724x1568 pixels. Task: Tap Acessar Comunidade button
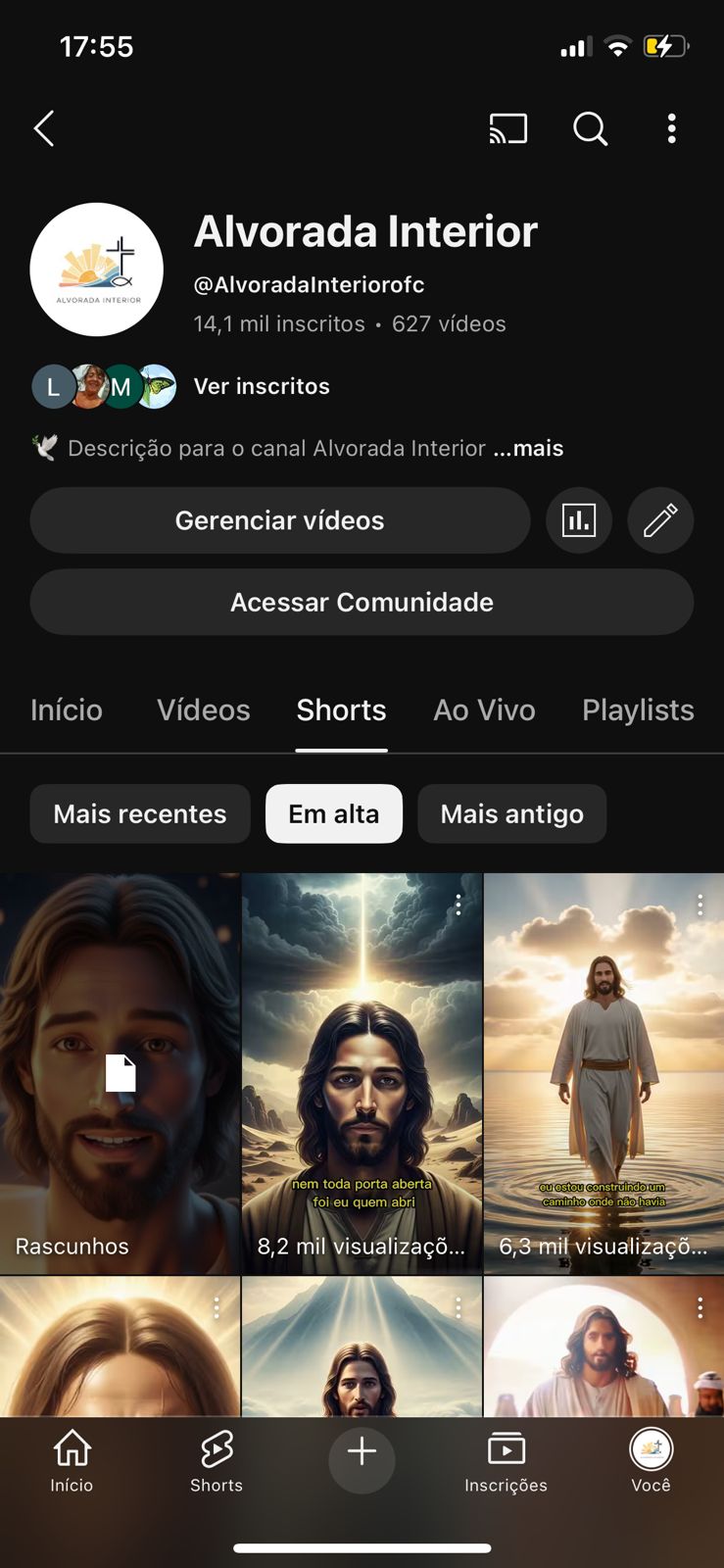[x=362, y=602]
